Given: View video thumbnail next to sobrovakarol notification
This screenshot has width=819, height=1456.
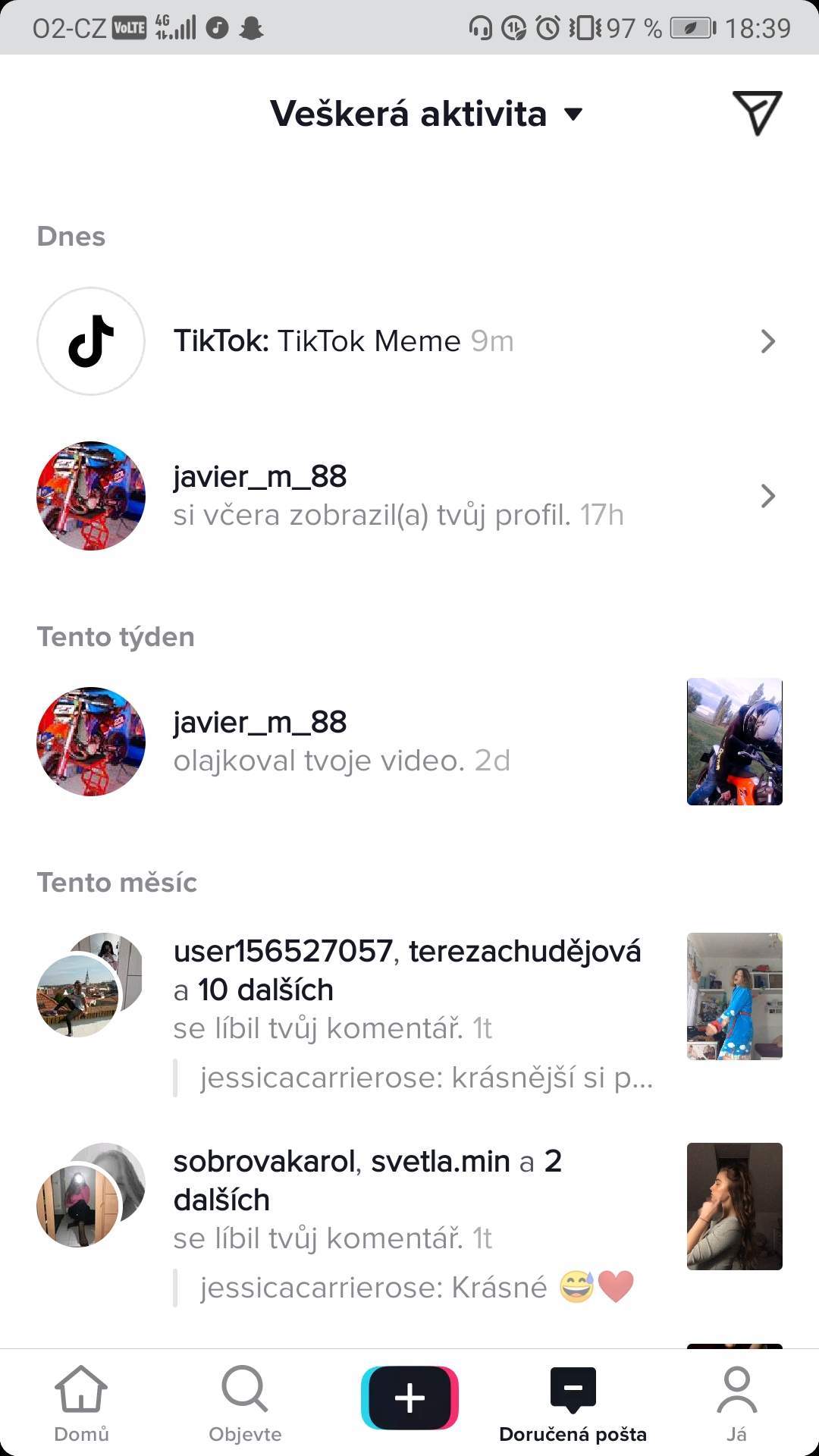Looking at the screenshot, I should point(734,1207).
